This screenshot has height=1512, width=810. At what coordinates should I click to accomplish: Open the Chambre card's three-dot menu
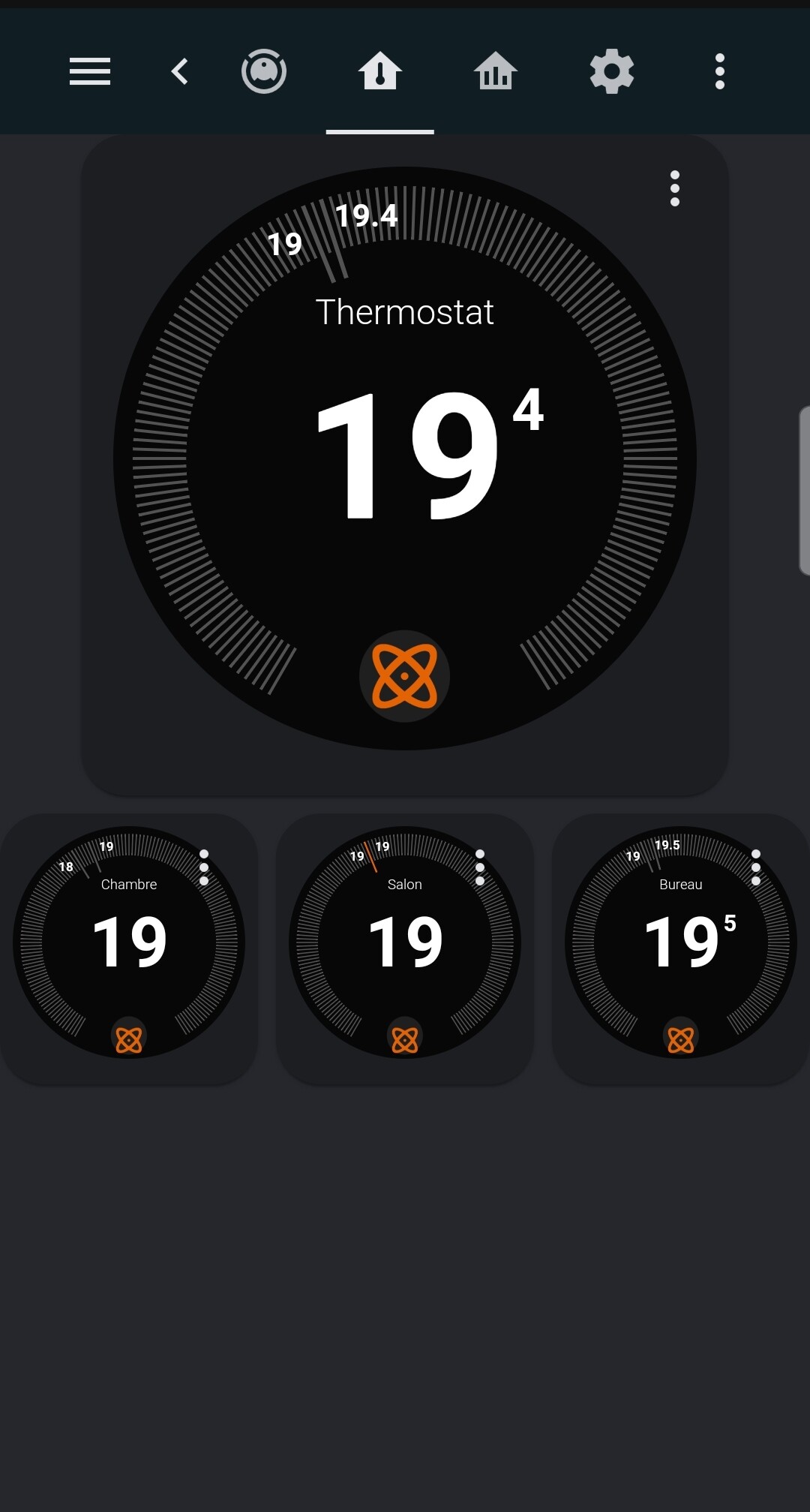click(204, 867)
